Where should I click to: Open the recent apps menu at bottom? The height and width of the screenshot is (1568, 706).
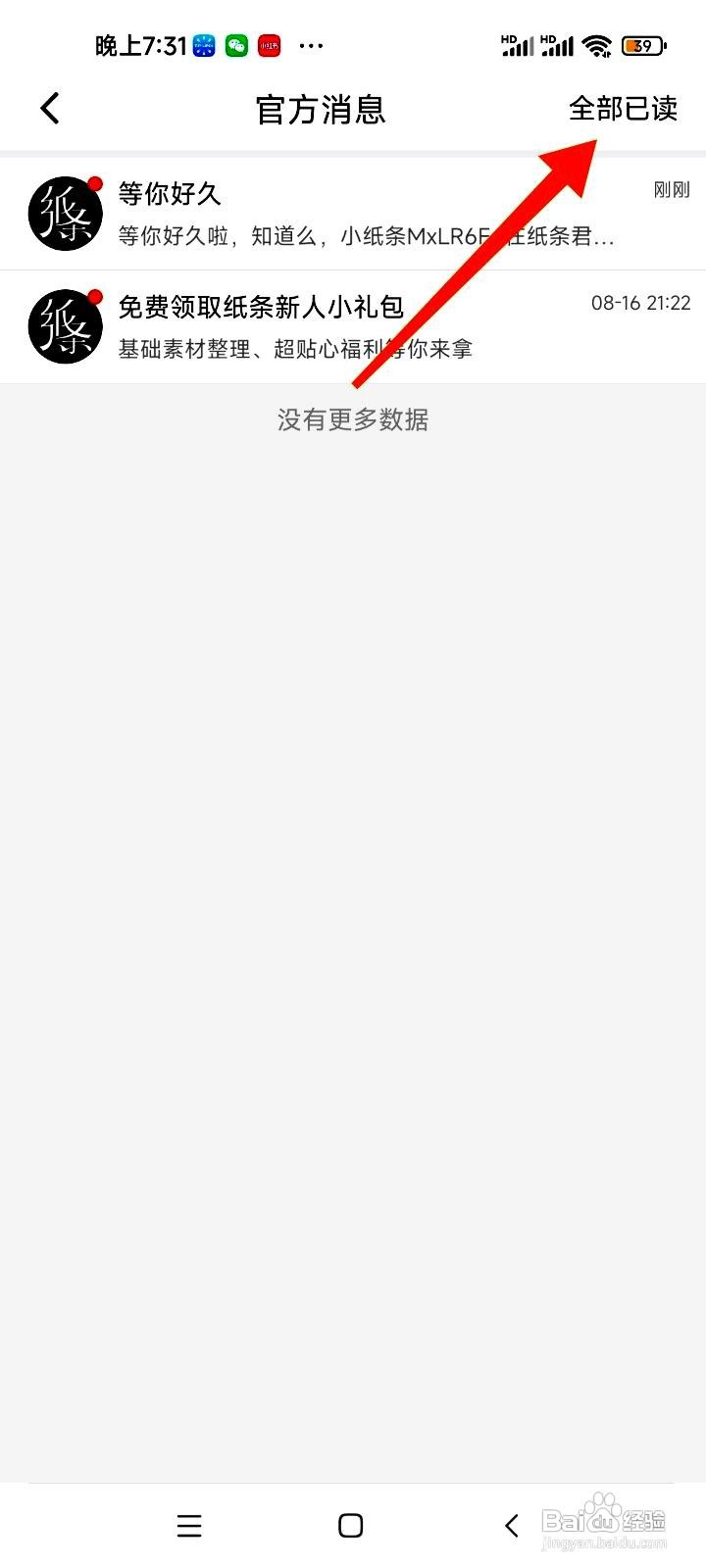coord(189,1525)
